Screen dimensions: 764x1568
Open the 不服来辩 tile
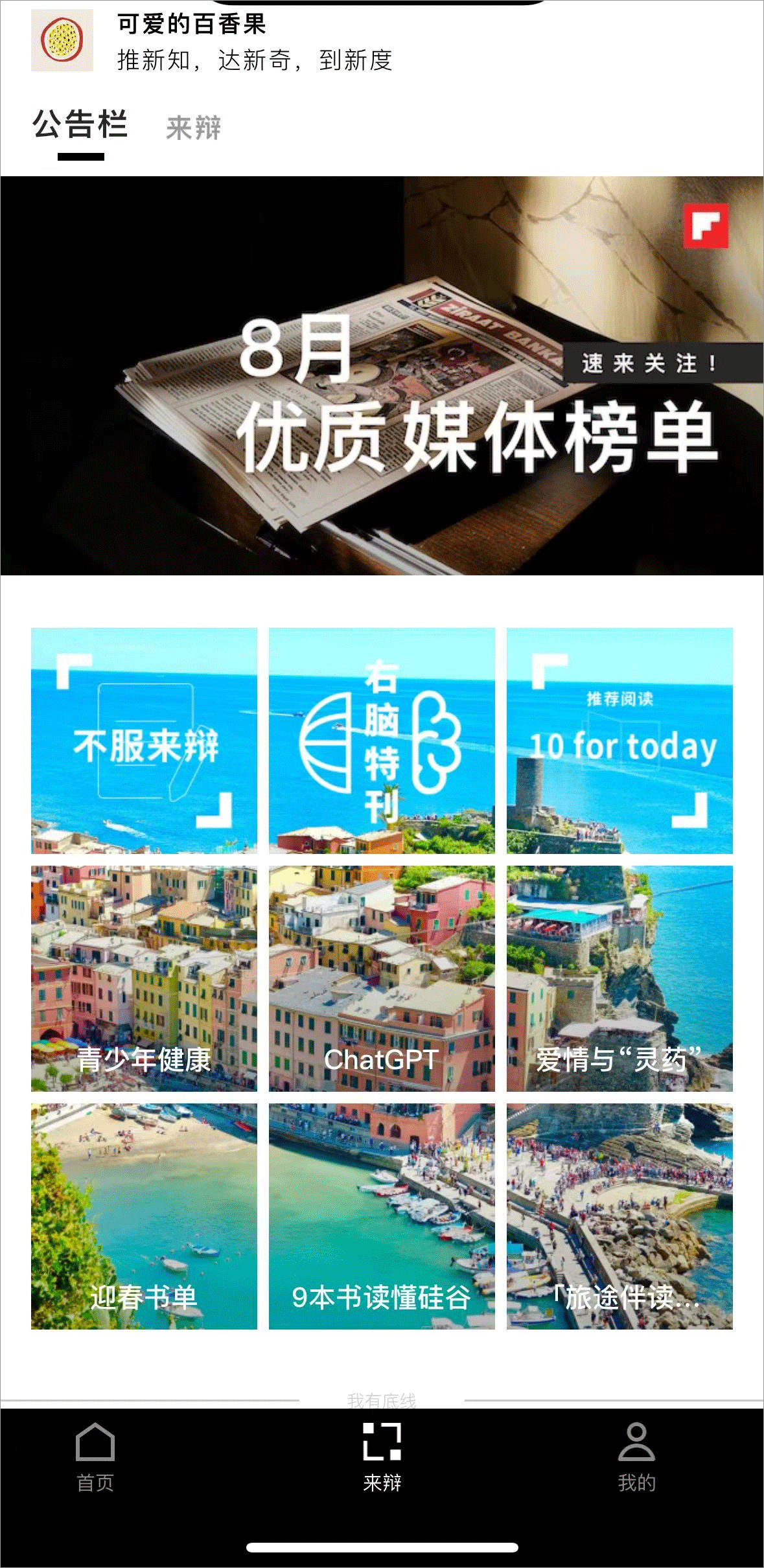click(144, 741)
